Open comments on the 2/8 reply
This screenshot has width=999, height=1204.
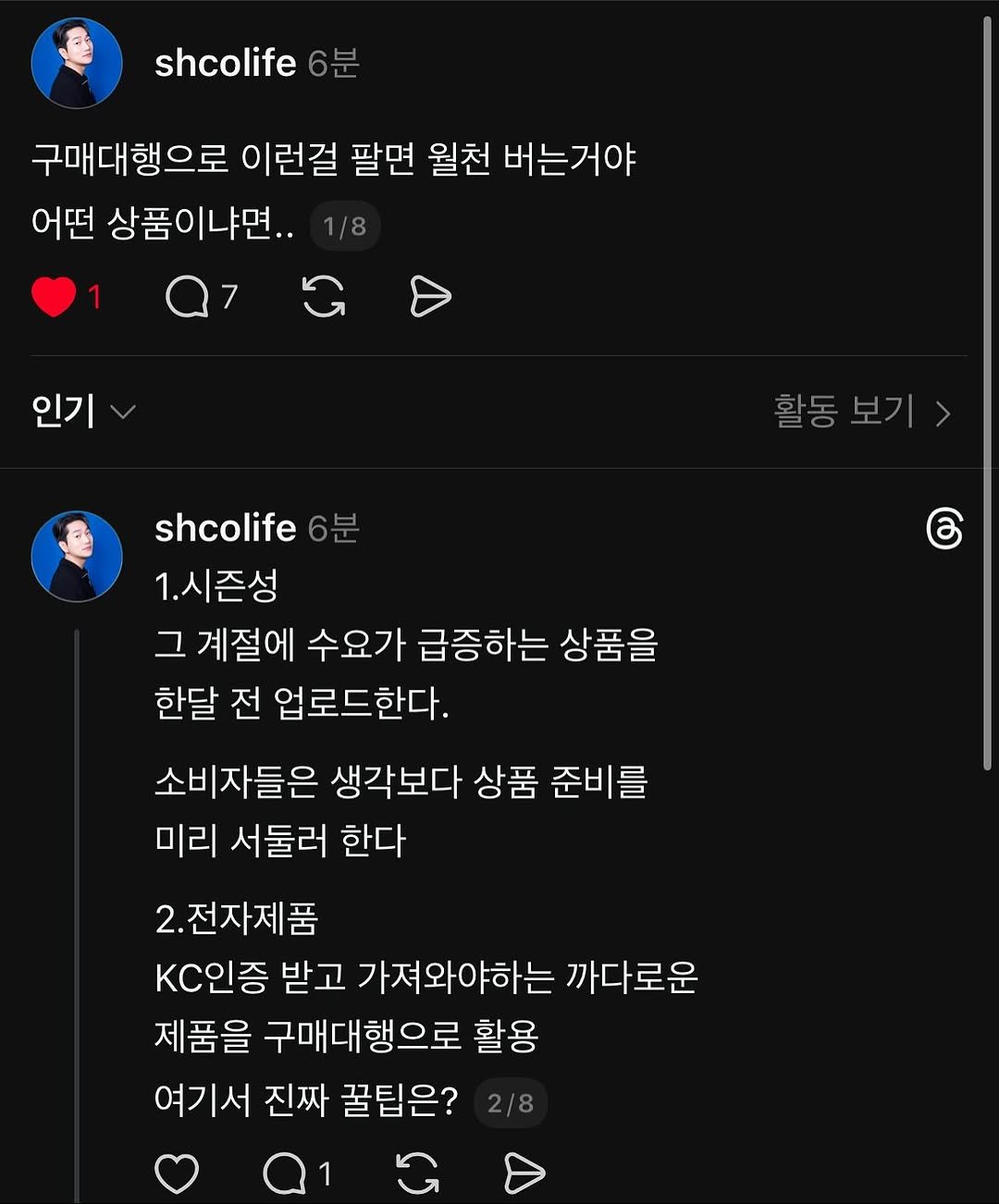pos(284,1173)
